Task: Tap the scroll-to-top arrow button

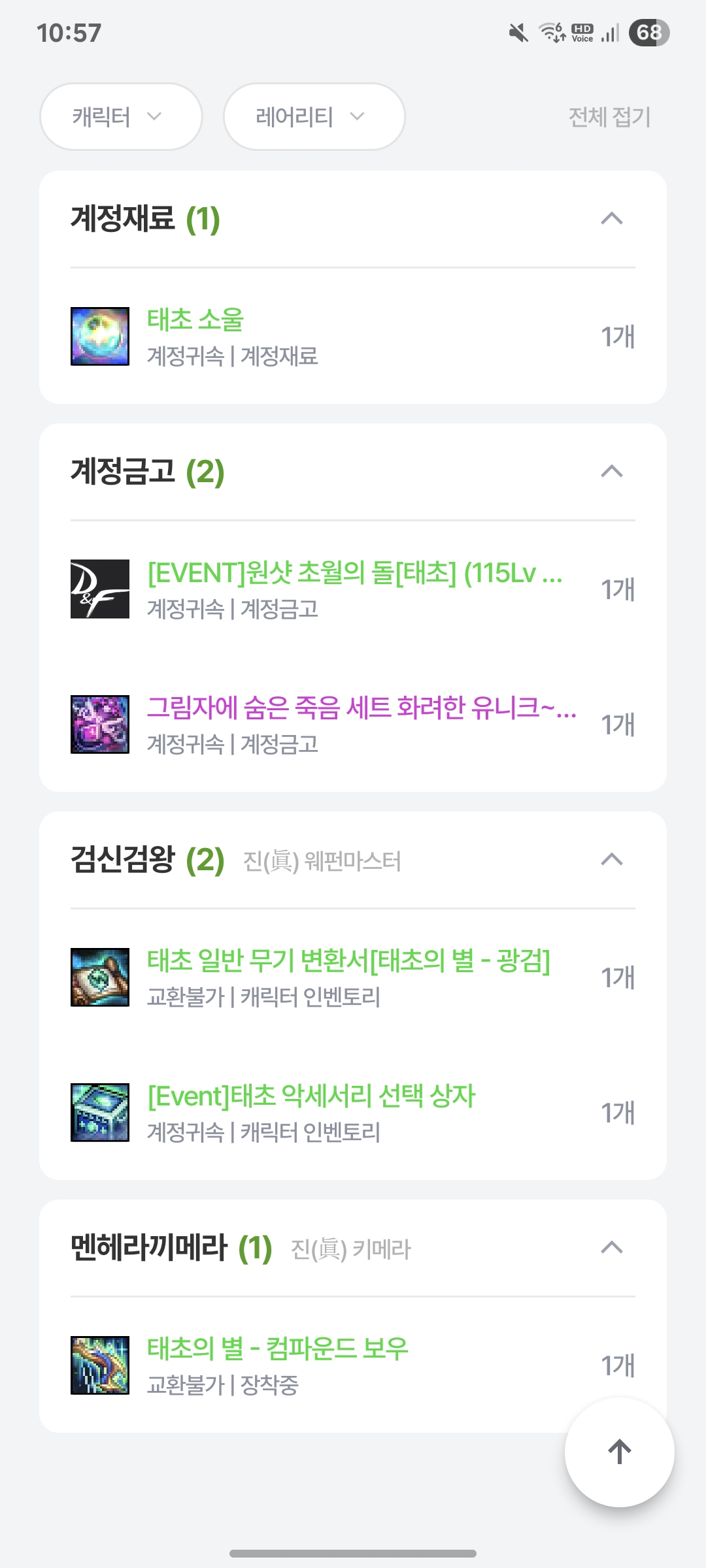Action: (x=619, y=1452)
